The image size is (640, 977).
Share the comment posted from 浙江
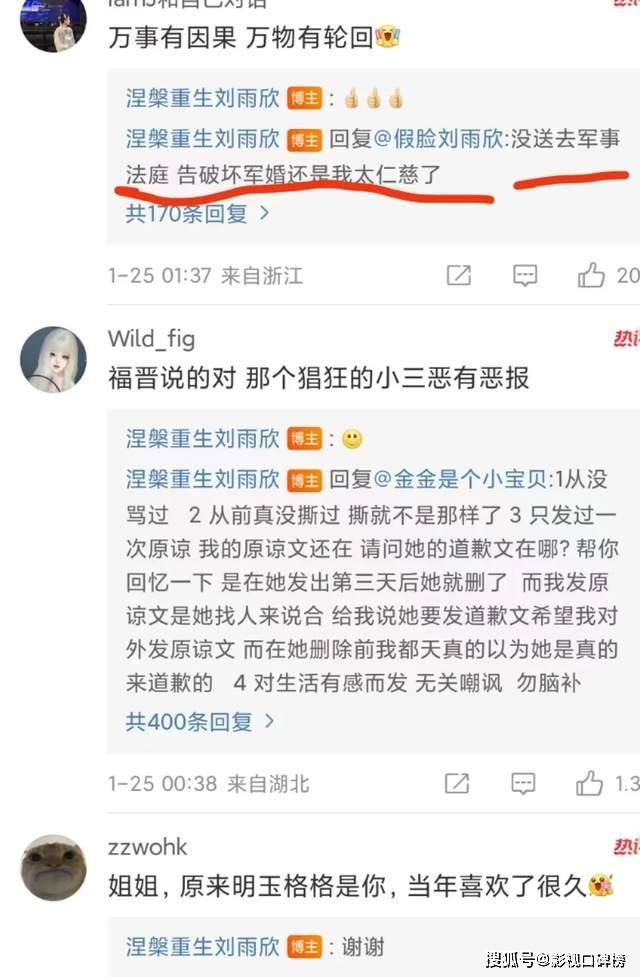coord(459,275)
